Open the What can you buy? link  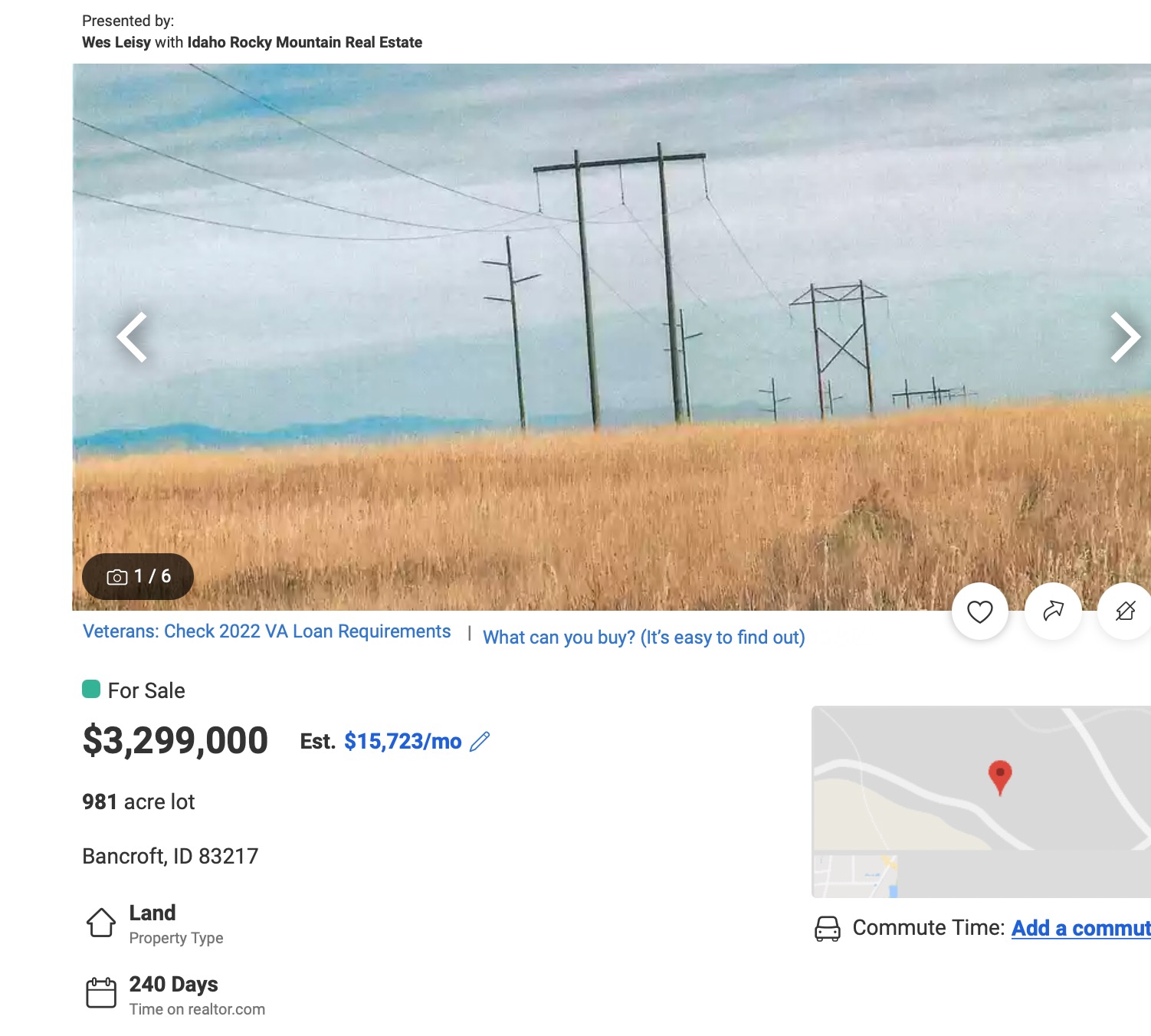coord(644,638)
